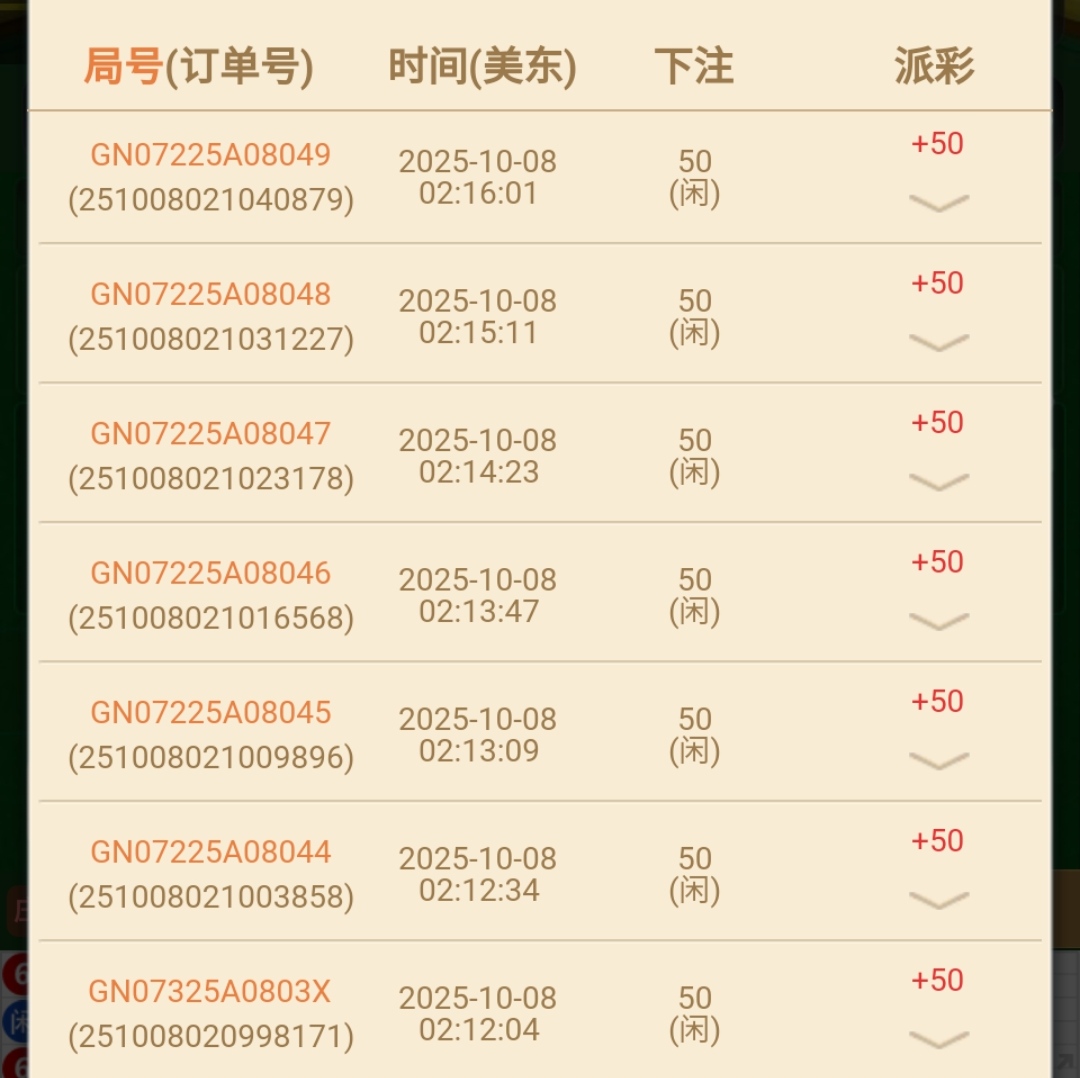Expand details for round GN07225A08048
Screen dimensions: 1080x1078
[938, 343]
